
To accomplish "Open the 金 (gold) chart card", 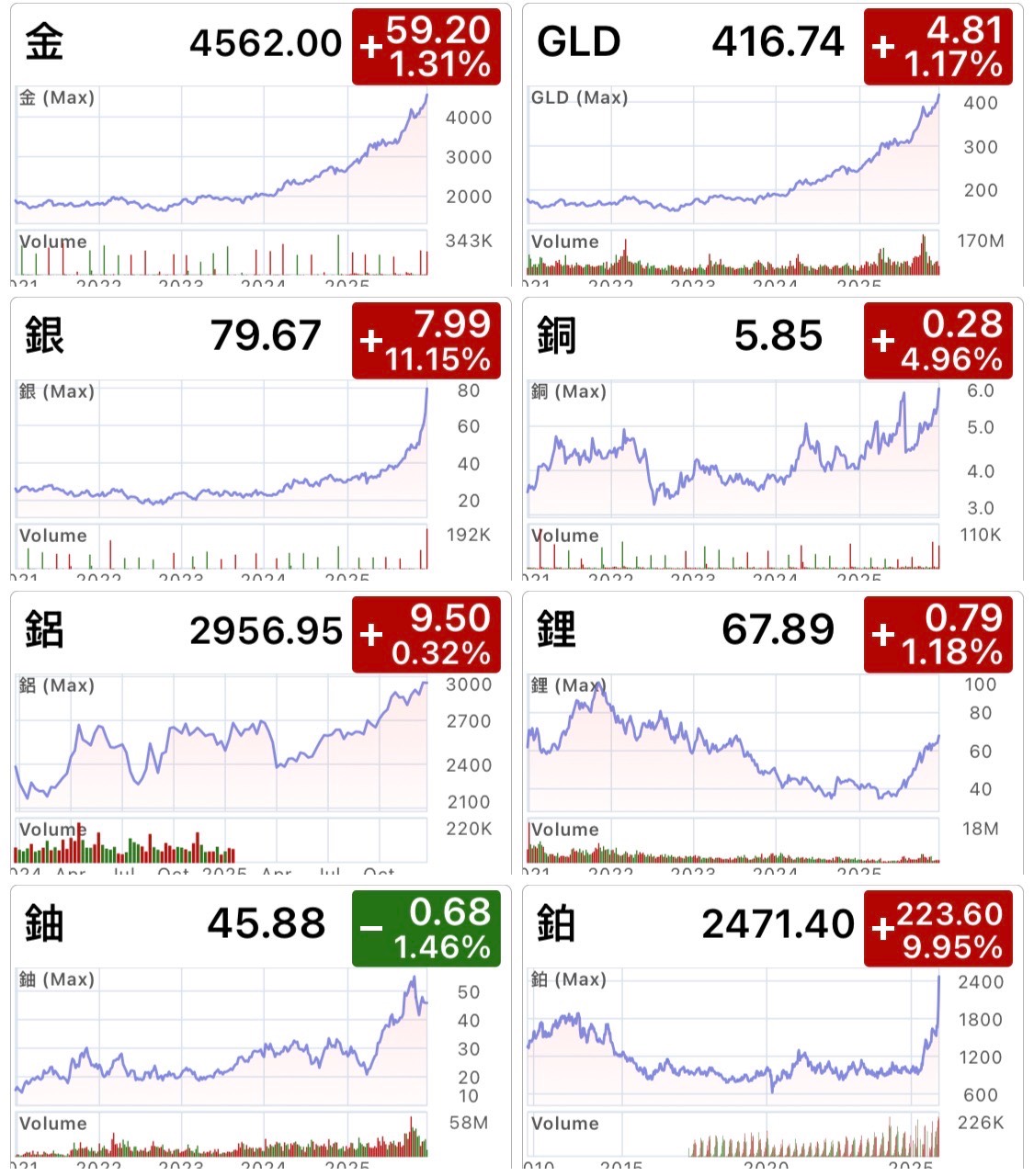I will tap(260, 147).
